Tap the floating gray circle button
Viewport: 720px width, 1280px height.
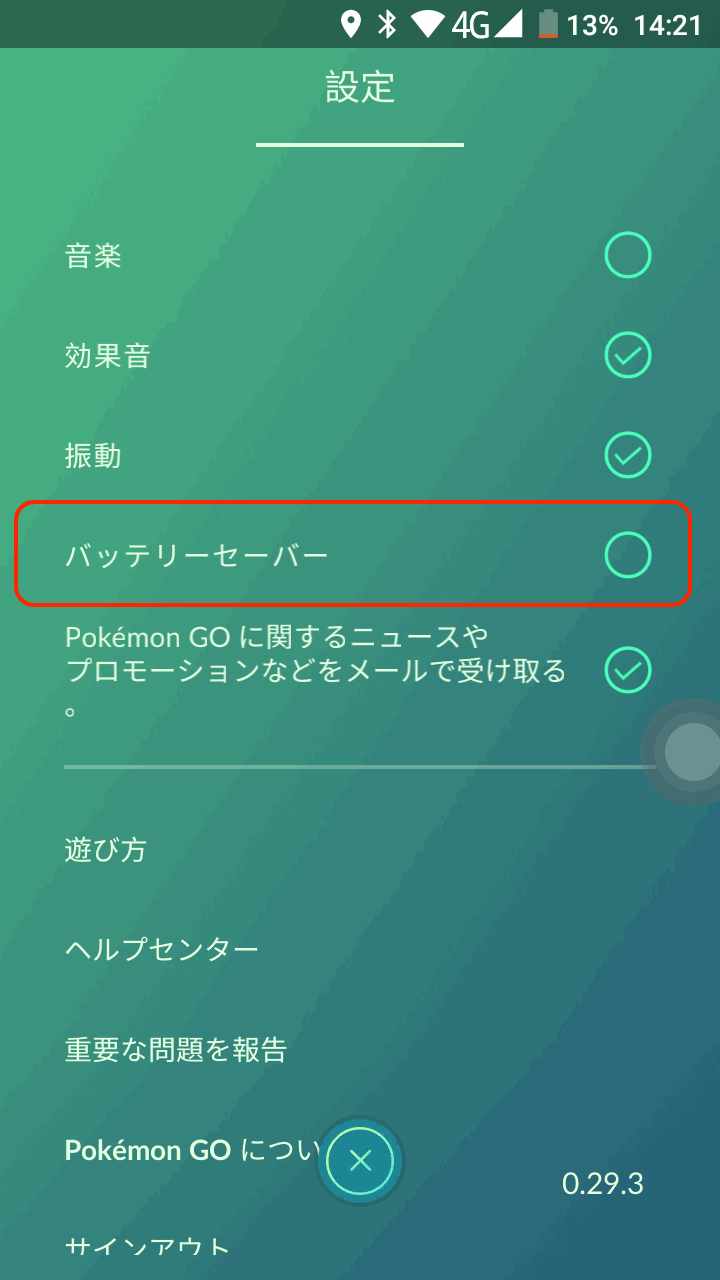690,752
